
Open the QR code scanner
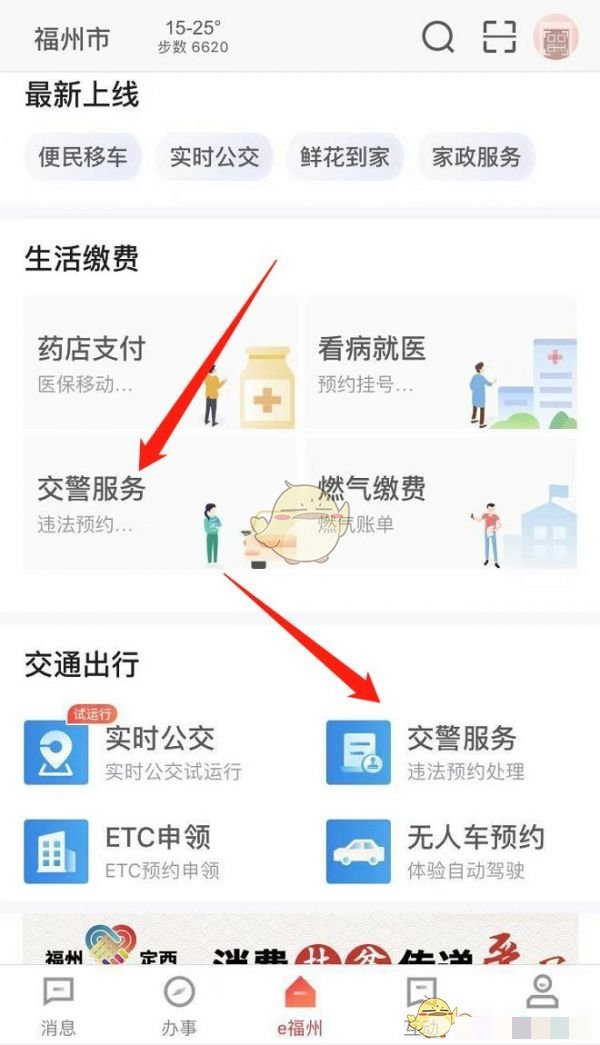pyautogui.click(x=499, y=38)
